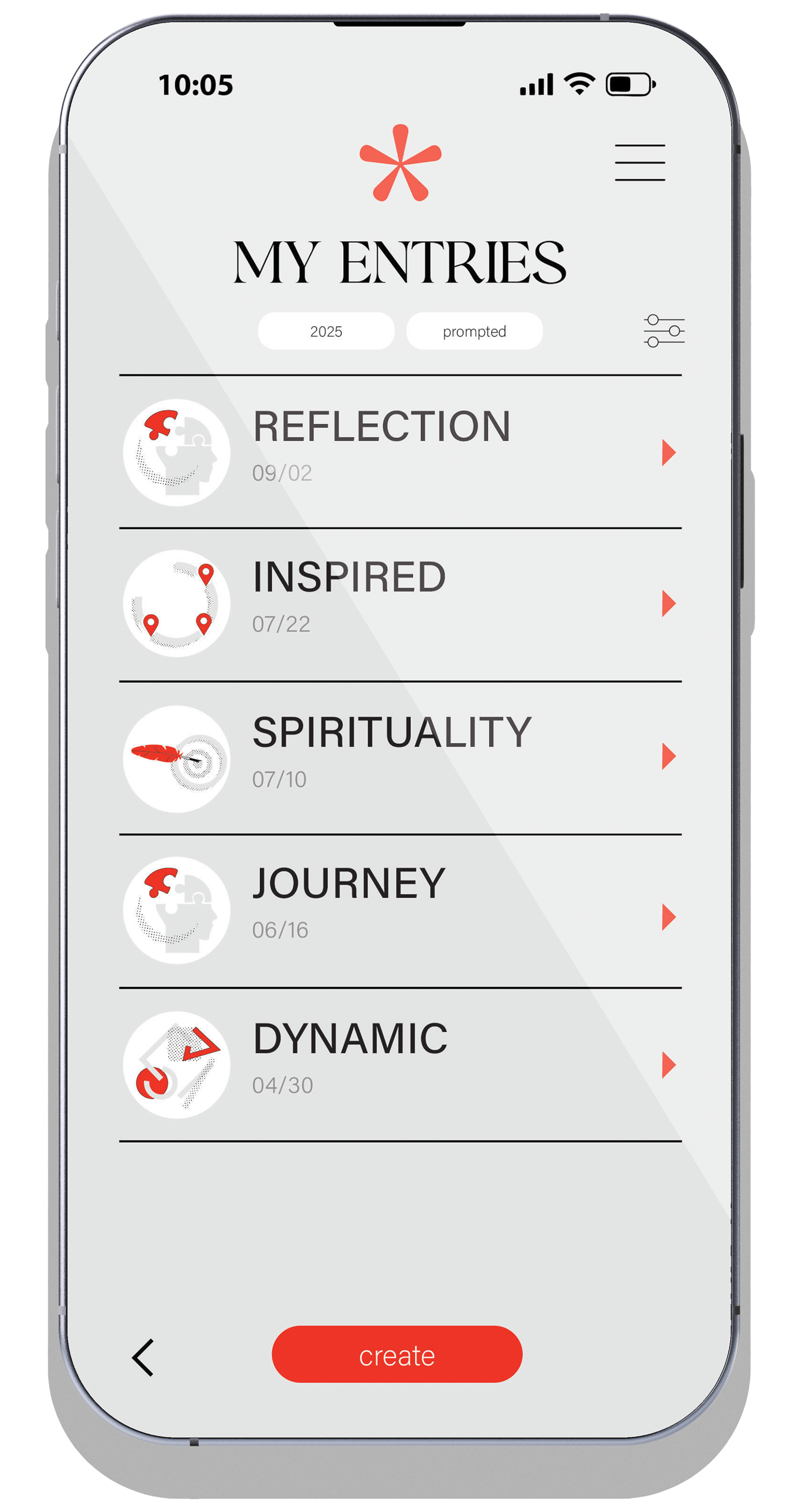The image size is (800, 1512).
Task: Open the Journey entry
Action: (400, 910)
